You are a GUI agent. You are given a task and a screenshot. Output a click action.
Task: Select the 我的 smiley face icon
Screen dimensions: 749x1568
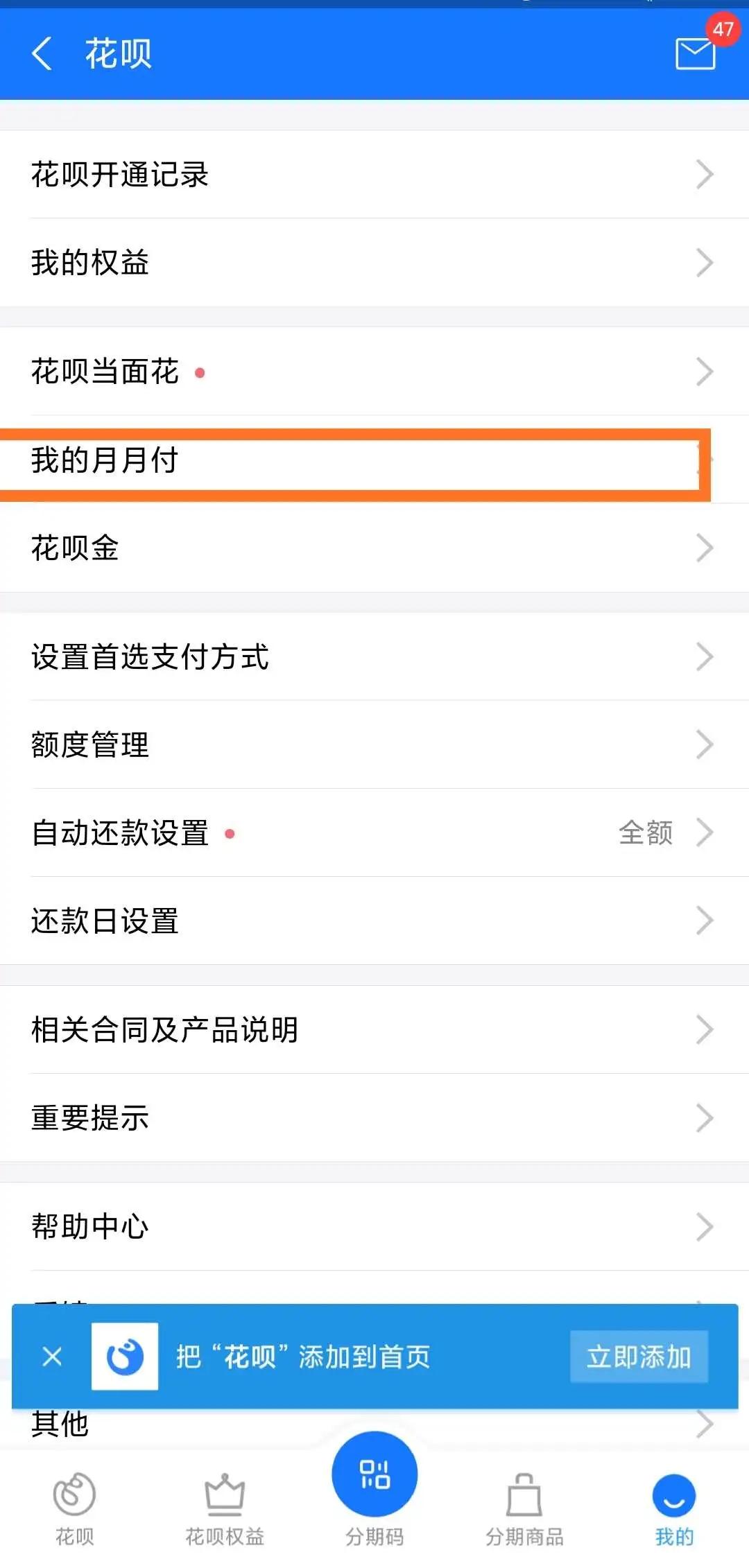[673, 1492]
